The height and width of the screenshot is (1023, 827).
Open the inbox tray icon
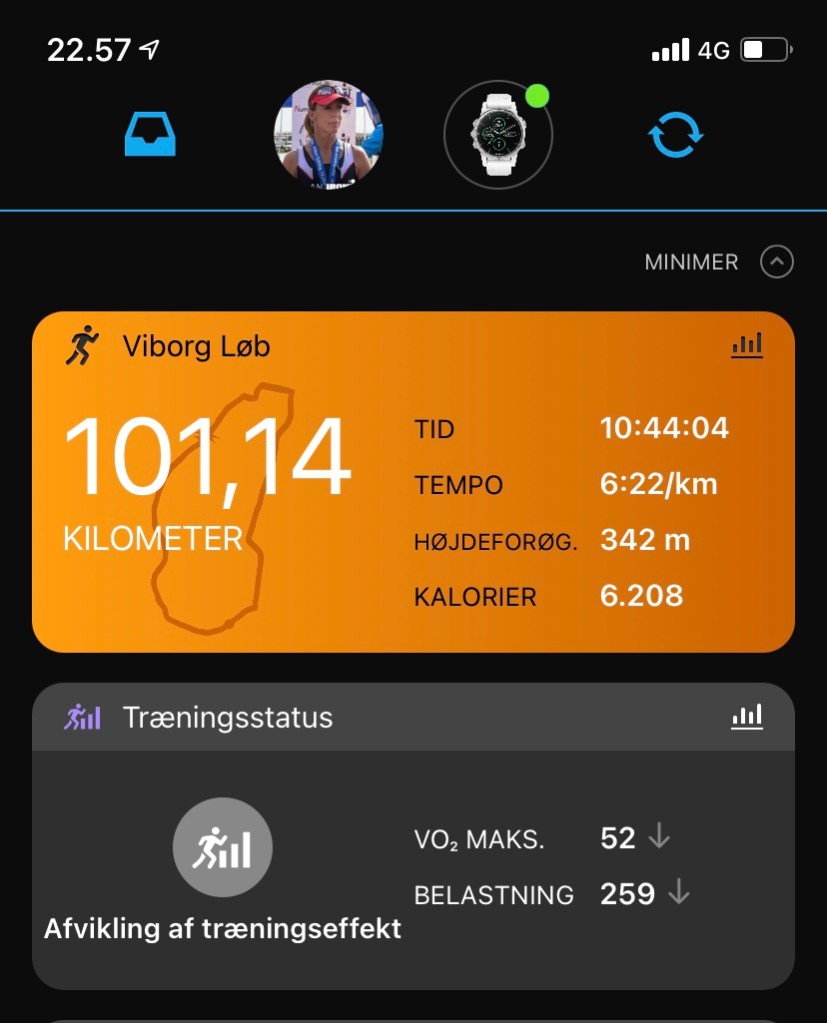click(x=150, y=135)
